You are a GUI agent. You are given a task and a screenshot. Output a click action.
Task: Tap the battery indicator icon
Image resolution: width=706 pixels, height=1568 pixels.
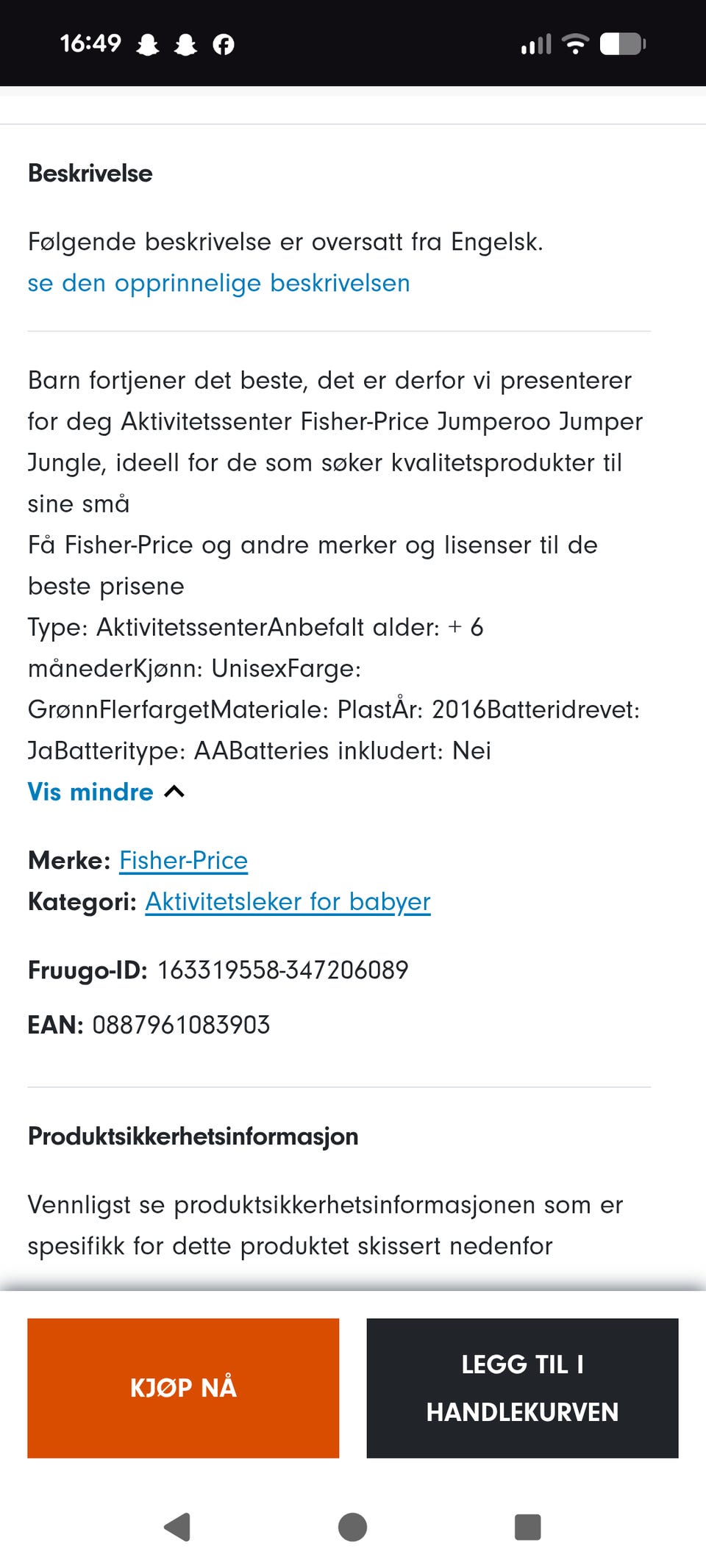pyautogui.click(x=620, y=43)
